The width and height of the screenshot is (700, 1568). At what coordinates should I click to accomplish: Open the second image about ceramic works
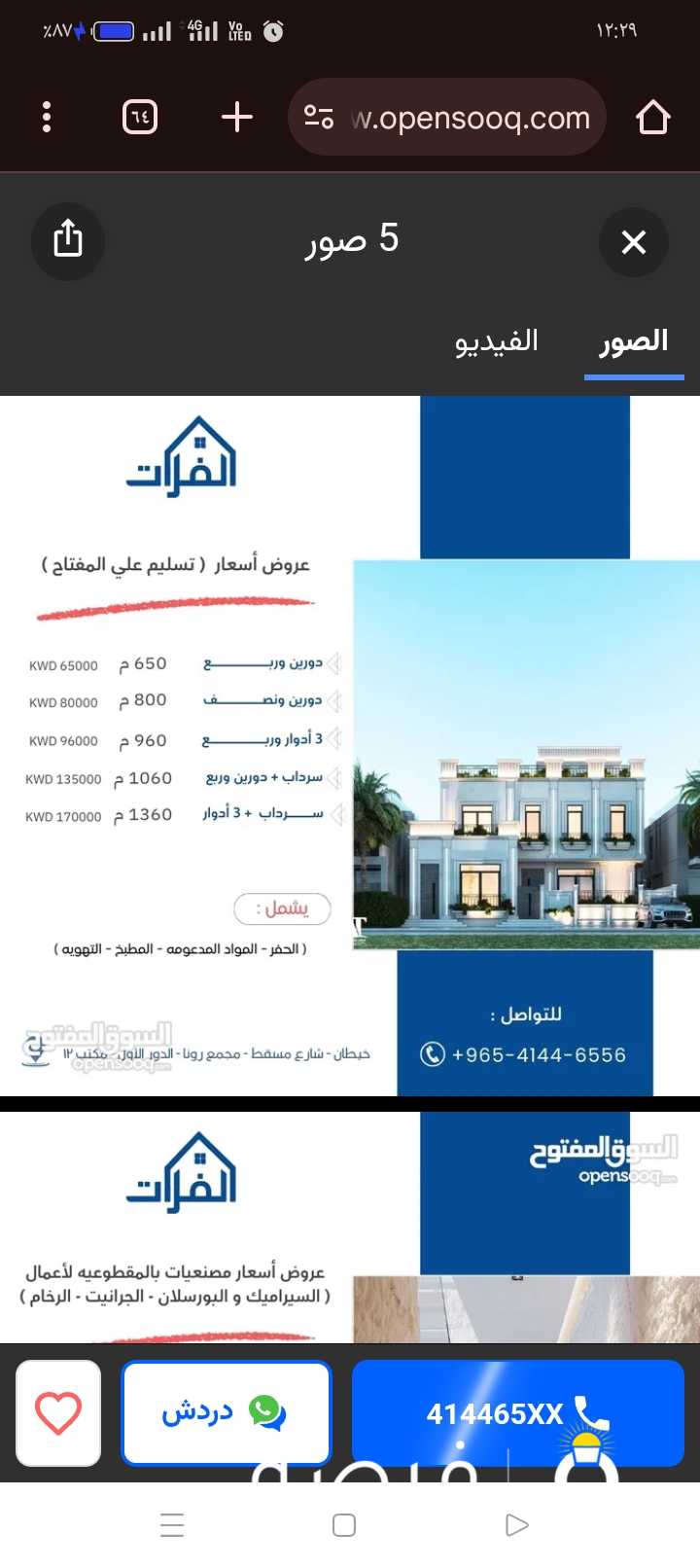coord(350,1228)
